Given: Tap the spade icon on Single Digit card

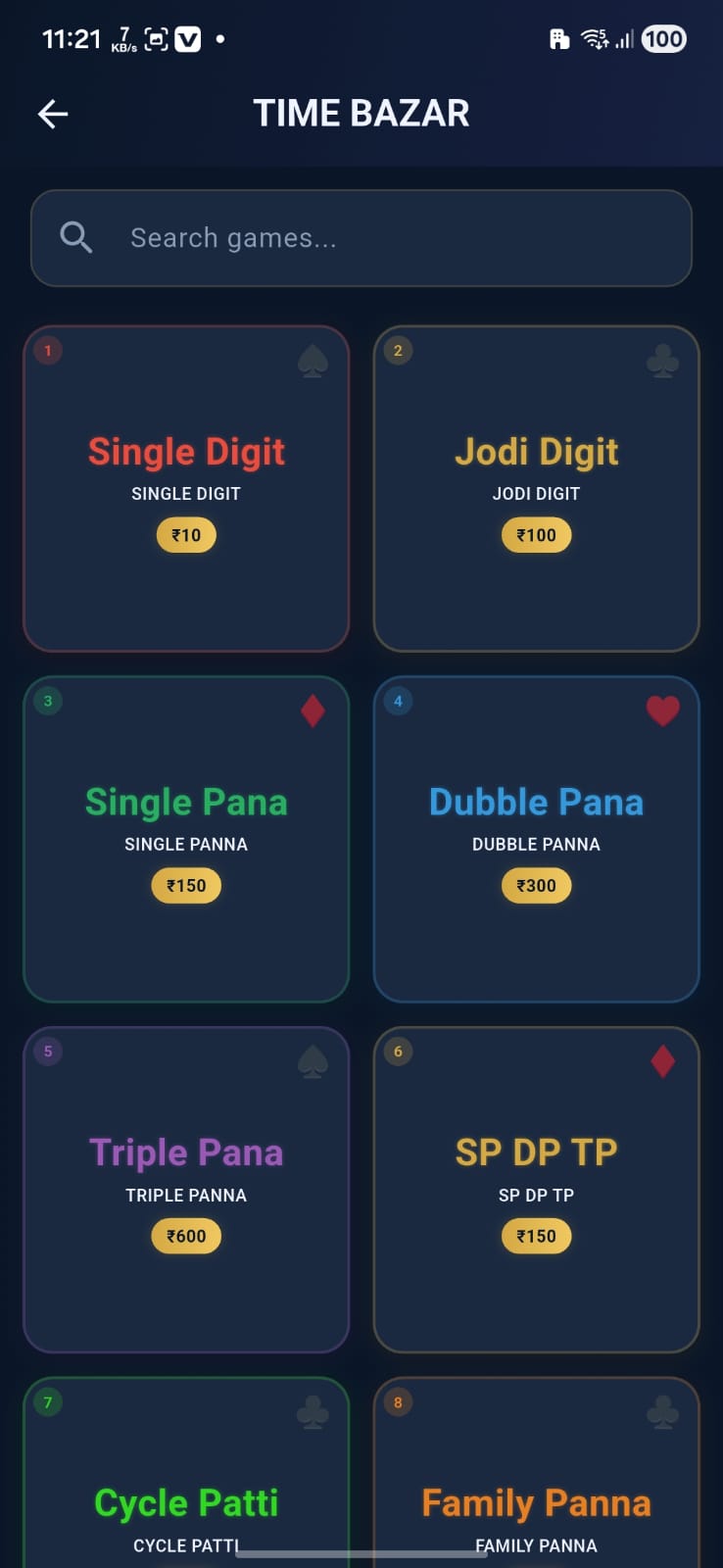Looking at the screenshot, I should (x=313, y=360).
